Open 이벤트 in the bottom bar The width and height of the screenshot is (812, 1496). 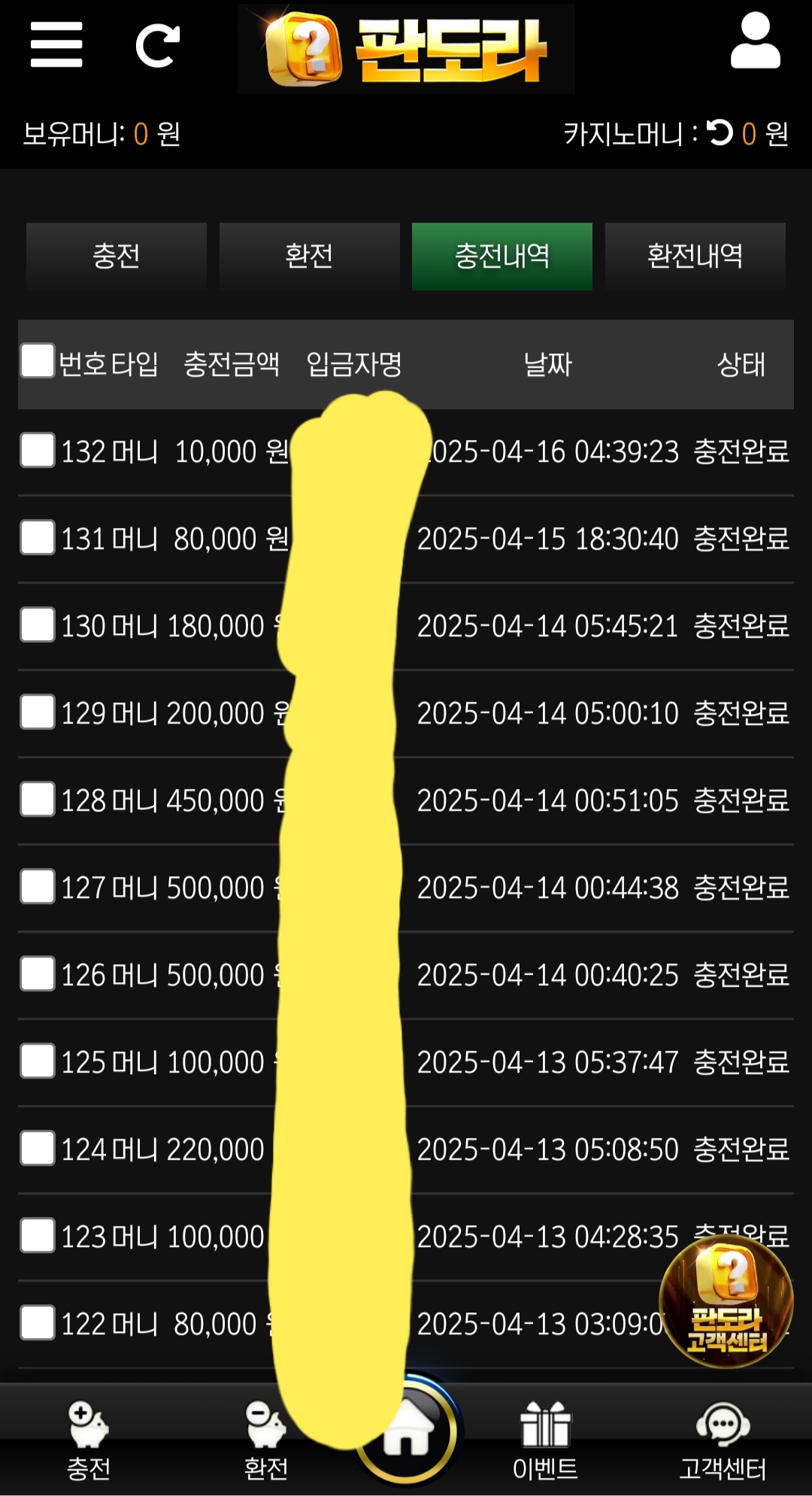[x=545, y=1440]
